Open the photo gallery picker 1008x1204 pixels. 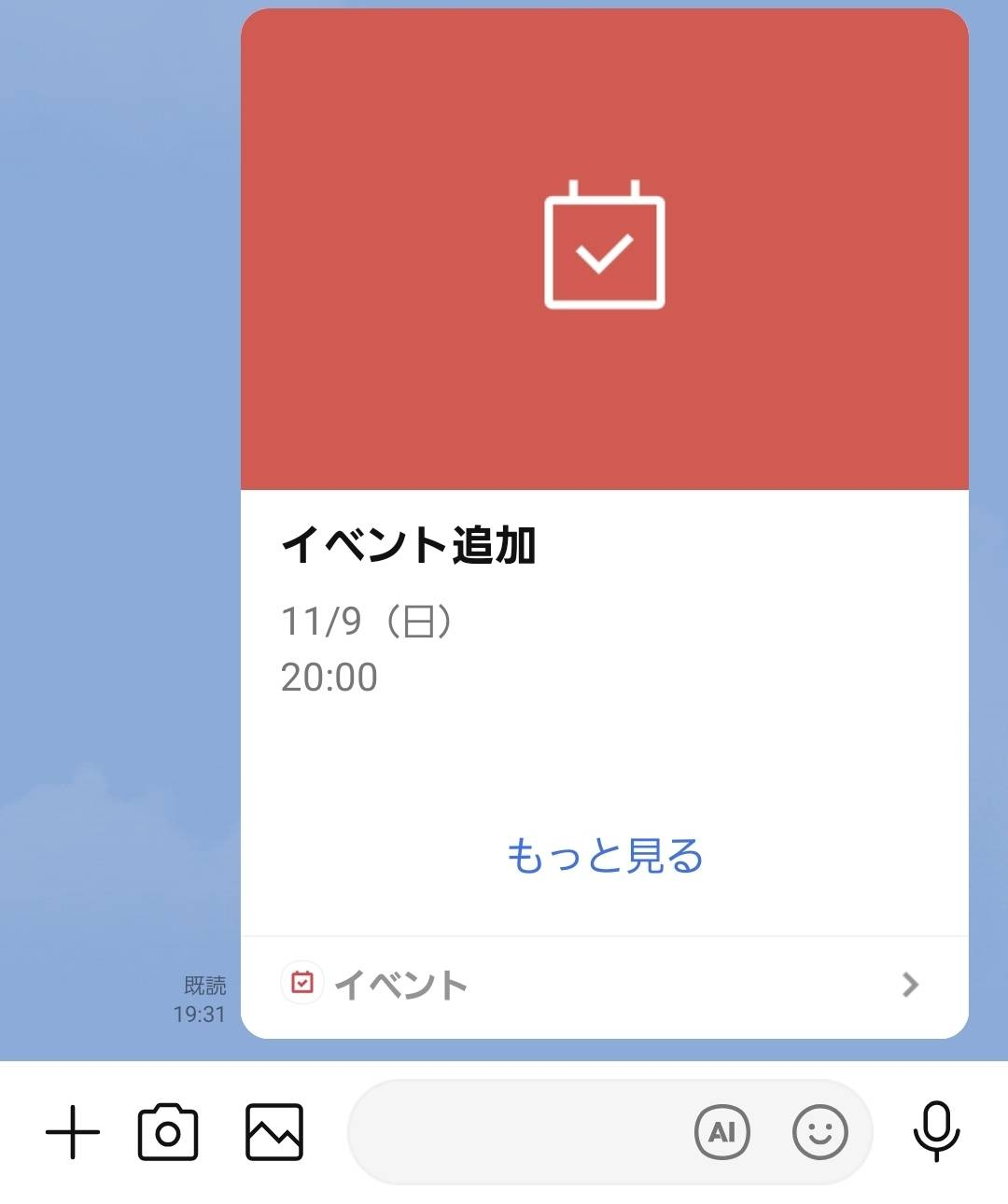click(x=273, y=1132)
